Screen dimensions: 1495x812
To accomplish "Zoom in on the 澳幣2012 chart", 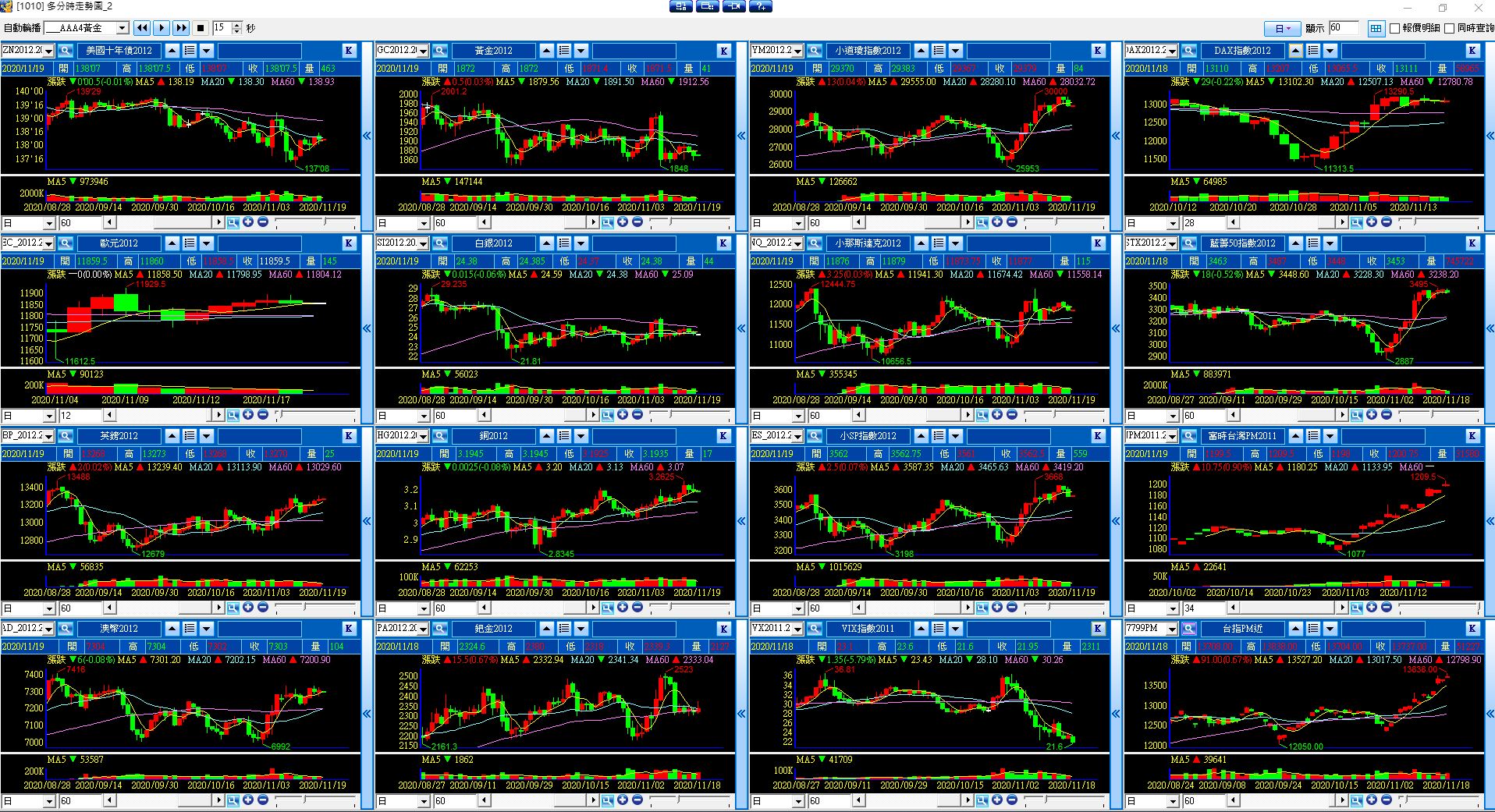I will [248, 800].
